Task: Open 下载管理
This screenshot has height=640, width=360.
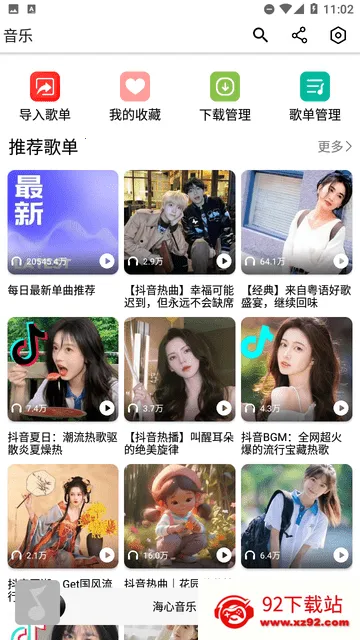Action: pos(225,97)
